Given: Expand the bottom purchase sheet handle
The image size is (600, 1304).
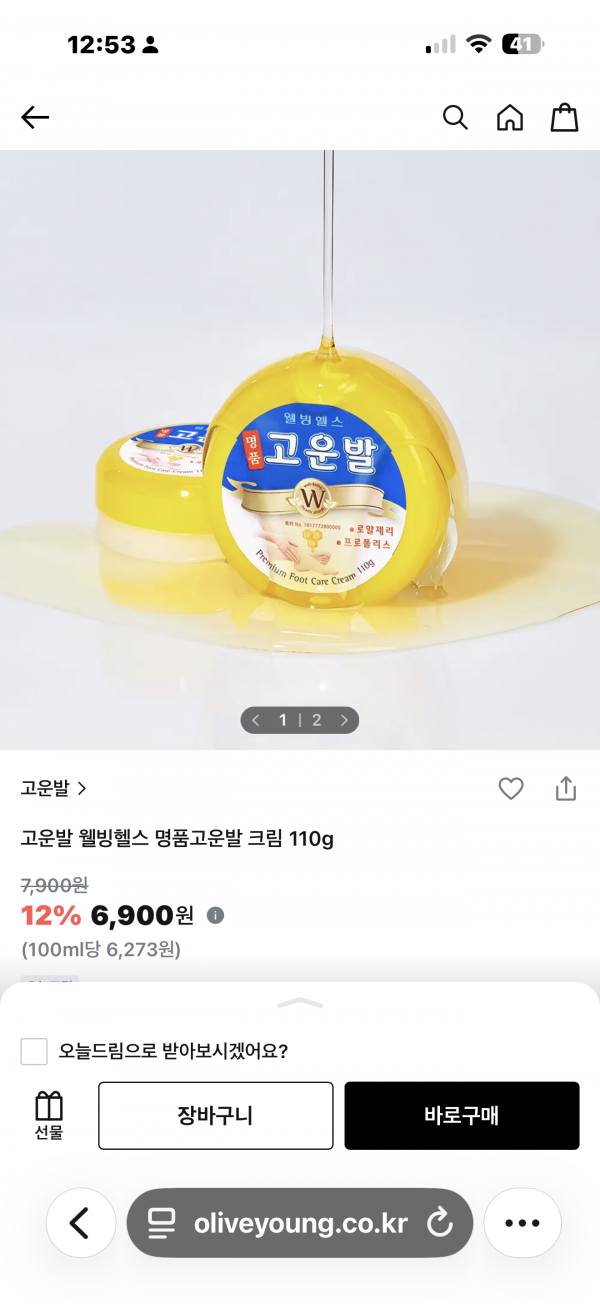Looking at the screenshot, I should pos(300,1002).
